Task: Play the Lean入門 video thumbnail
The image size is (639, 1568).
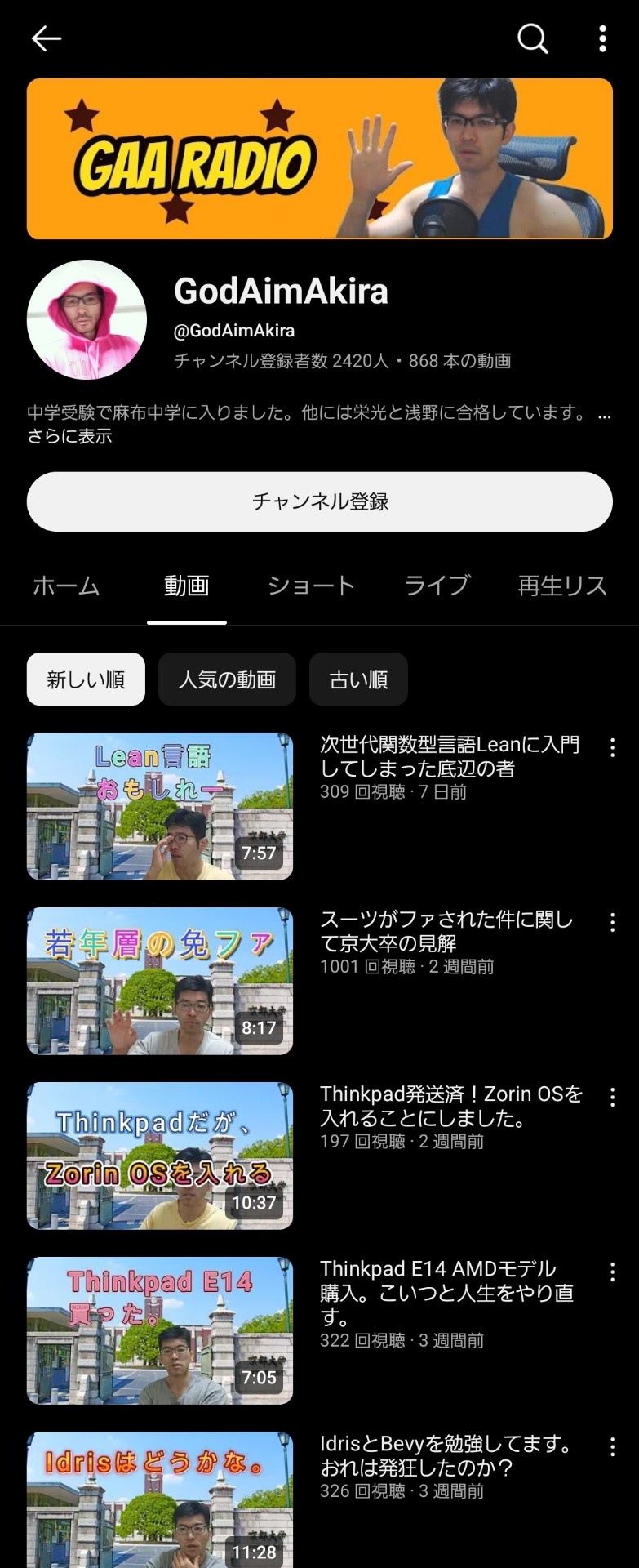Action: point(160,805)
